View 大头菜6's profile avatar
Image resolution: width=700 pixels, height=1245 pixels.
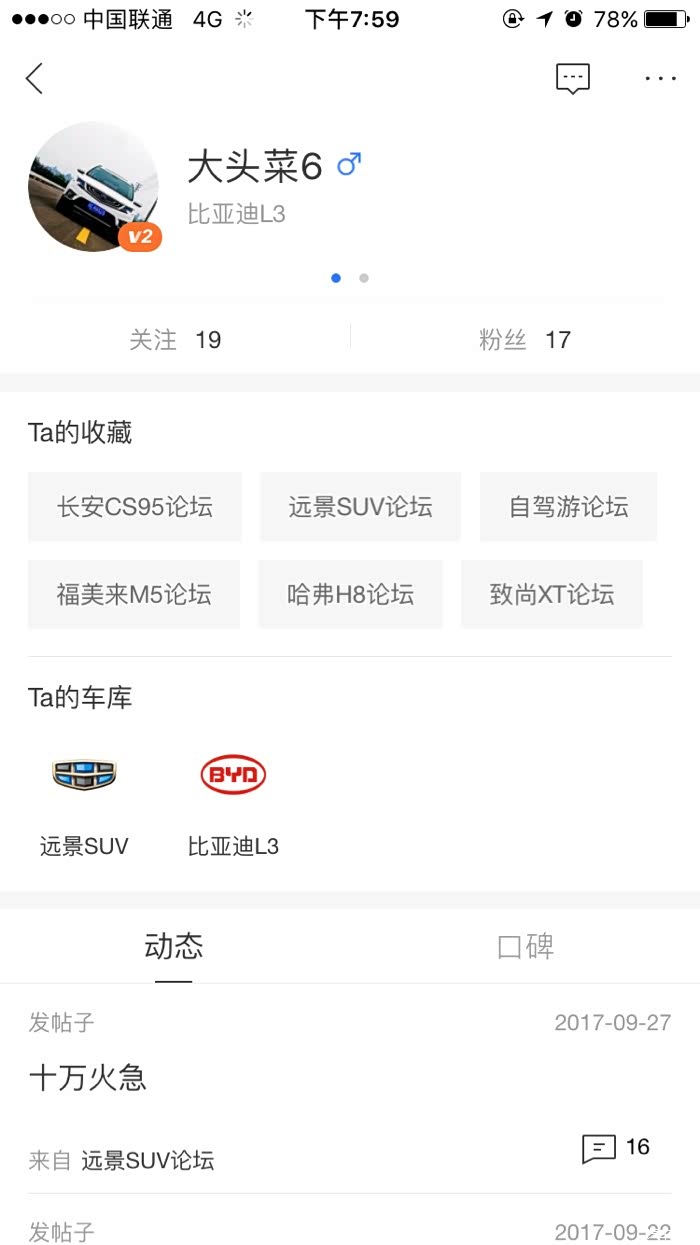point(93,187)
